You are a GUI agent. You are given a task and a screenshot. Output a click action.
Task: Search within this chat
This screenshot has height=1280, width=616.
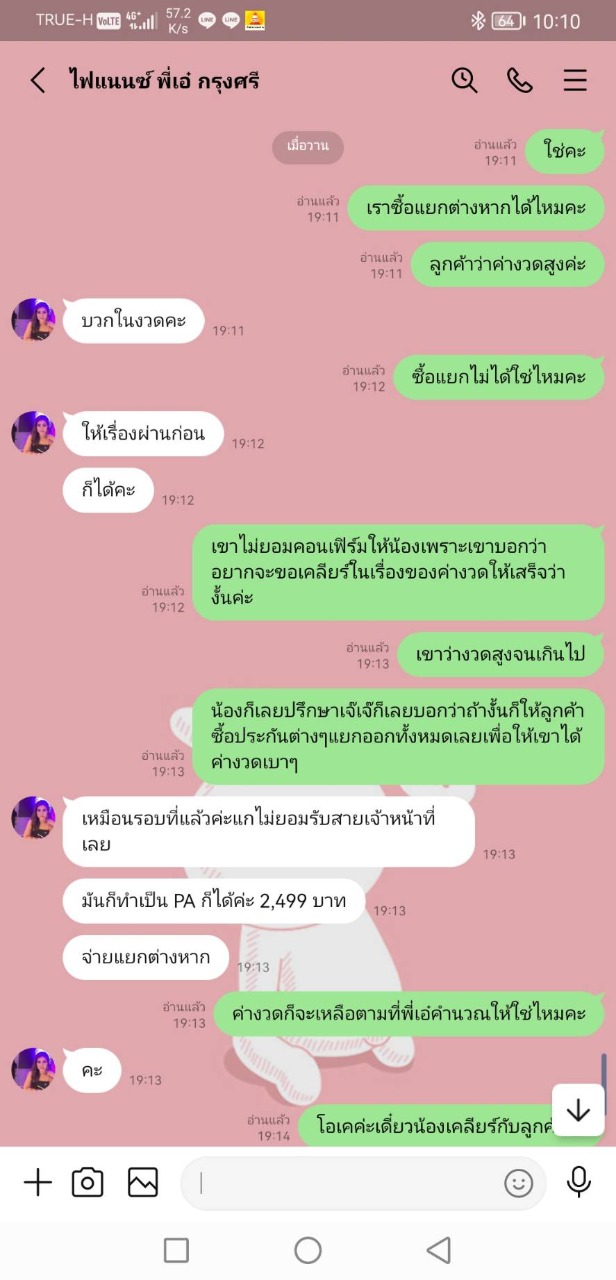[x=464, y=81]
